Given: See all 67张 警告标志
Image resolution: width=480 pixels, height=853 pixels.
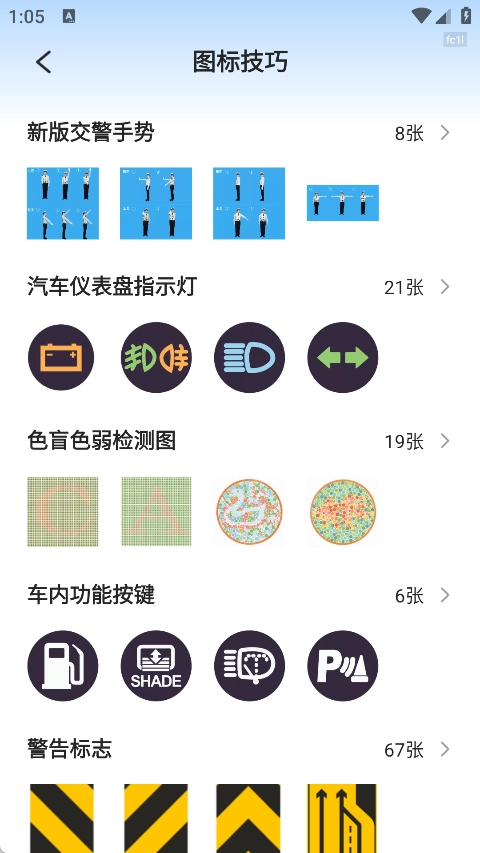Looking at the screenshot, I should point(239,750).
